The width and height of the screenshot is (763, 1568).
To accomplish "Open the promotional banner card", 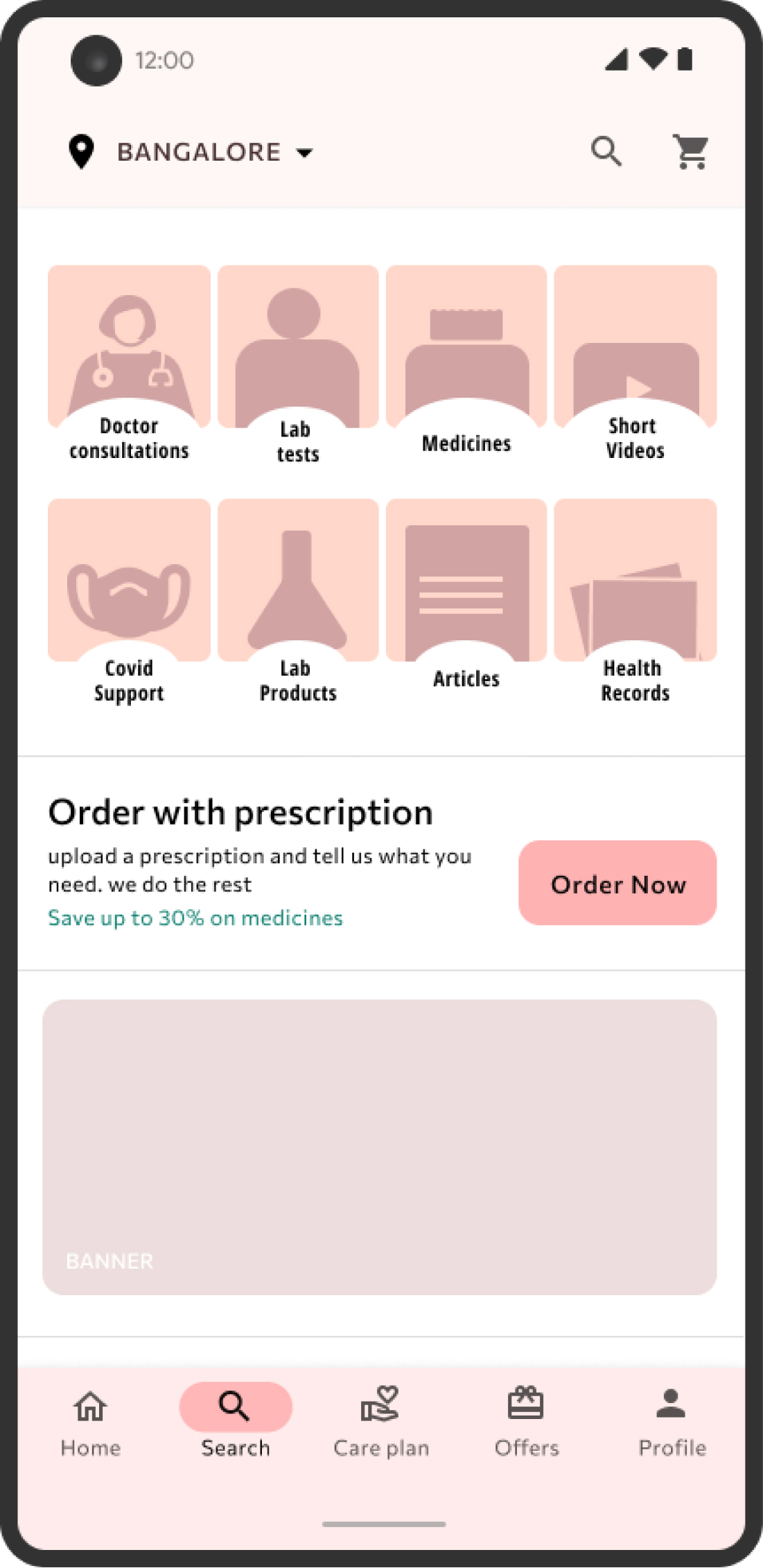I will click(x=379, y=1147).
